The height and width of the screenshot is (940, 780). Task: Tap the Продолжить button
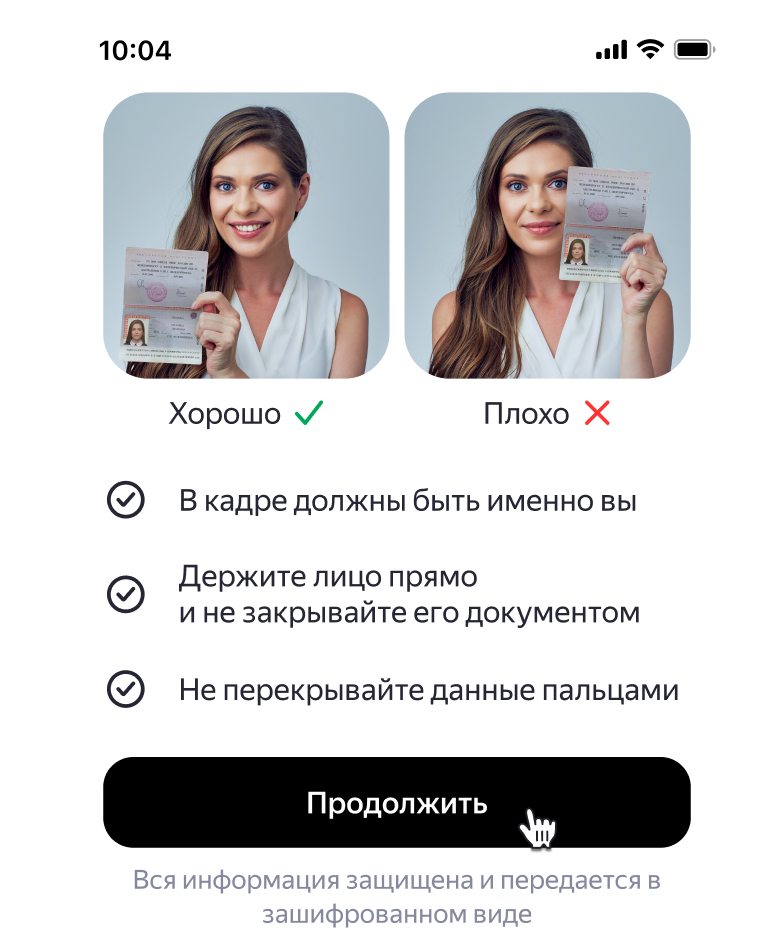coord(396,803)
